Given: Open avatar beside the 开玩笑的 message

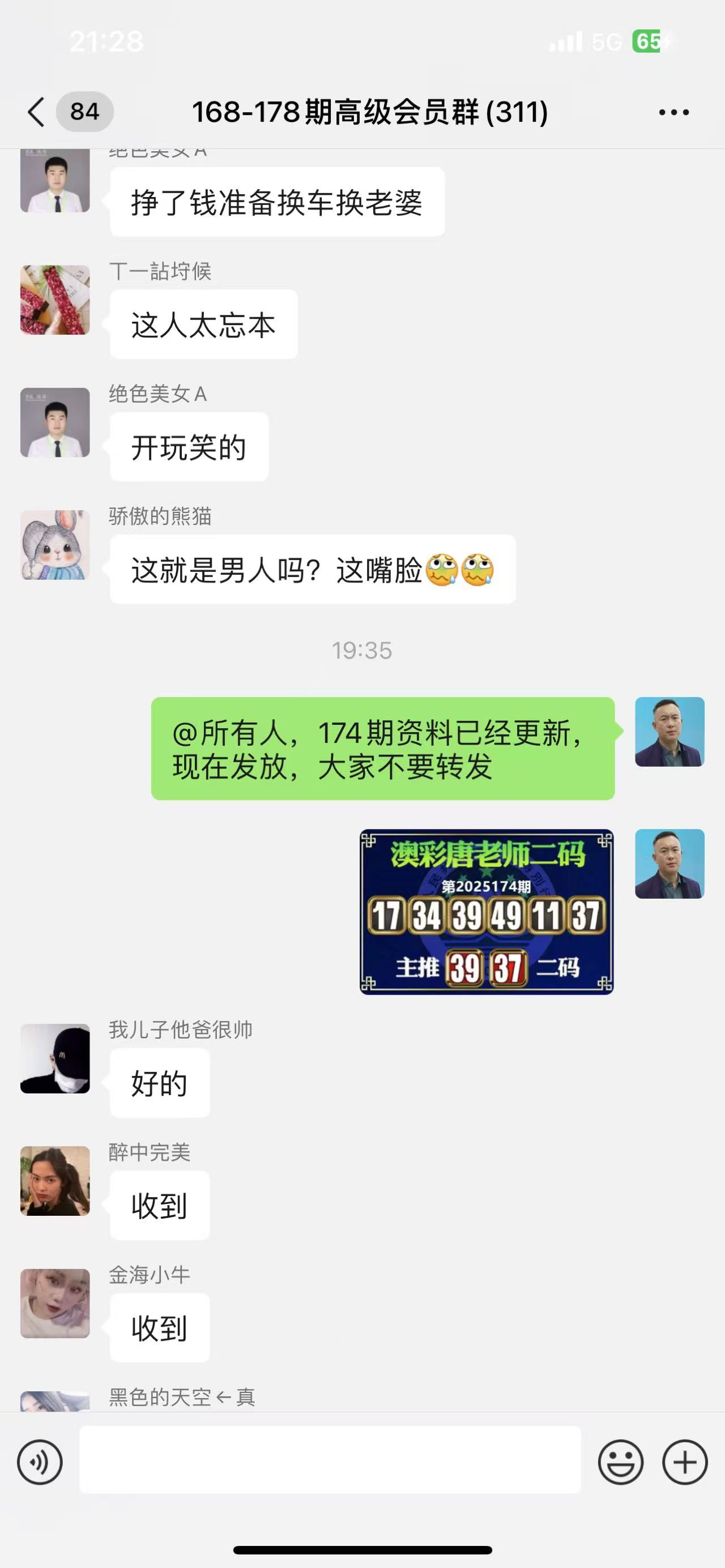Looking at the screenshot, I should click(55, 422).
